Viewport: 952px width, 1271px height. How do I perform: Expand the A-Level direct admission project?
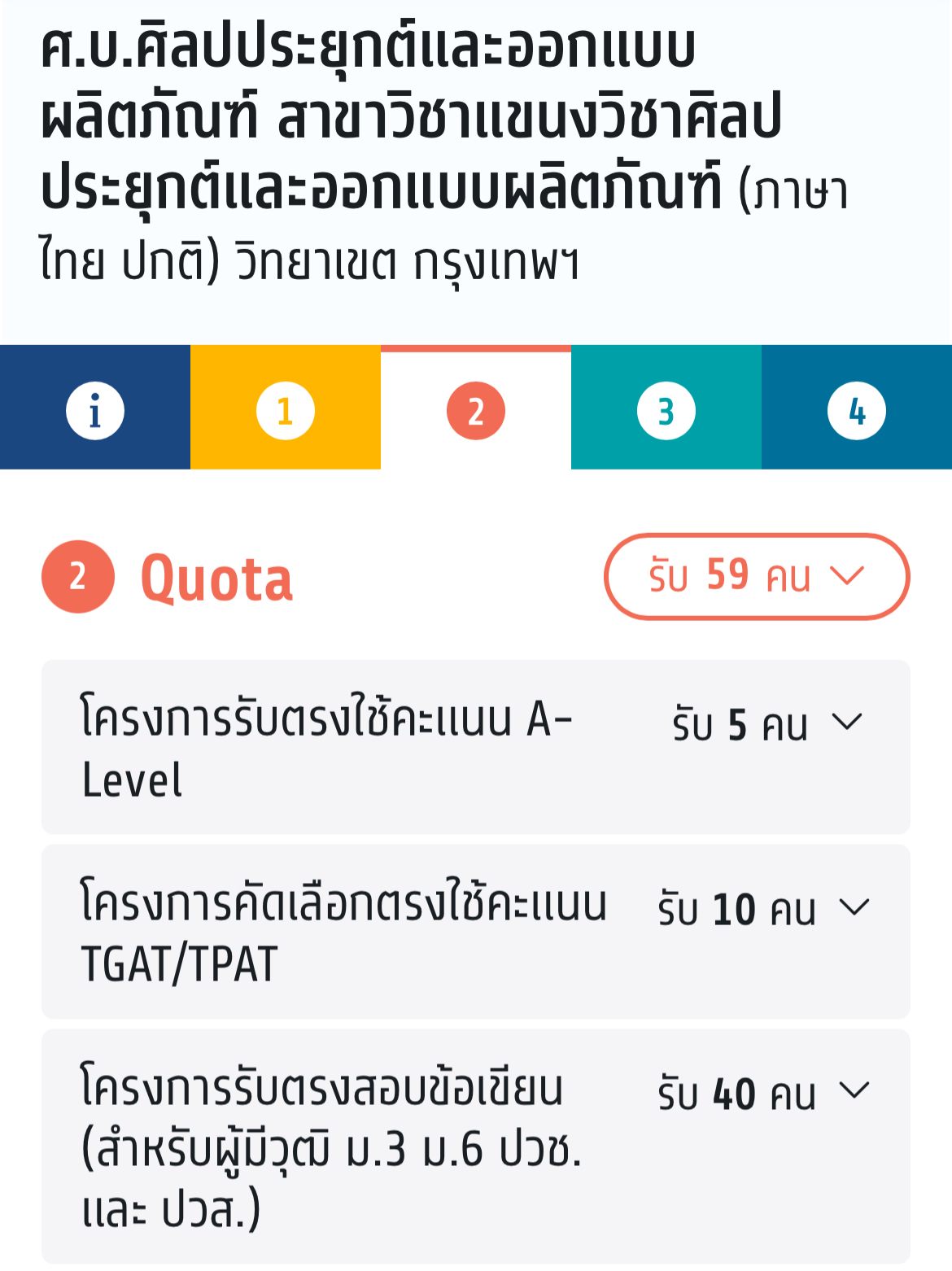[x=476, y=747]
